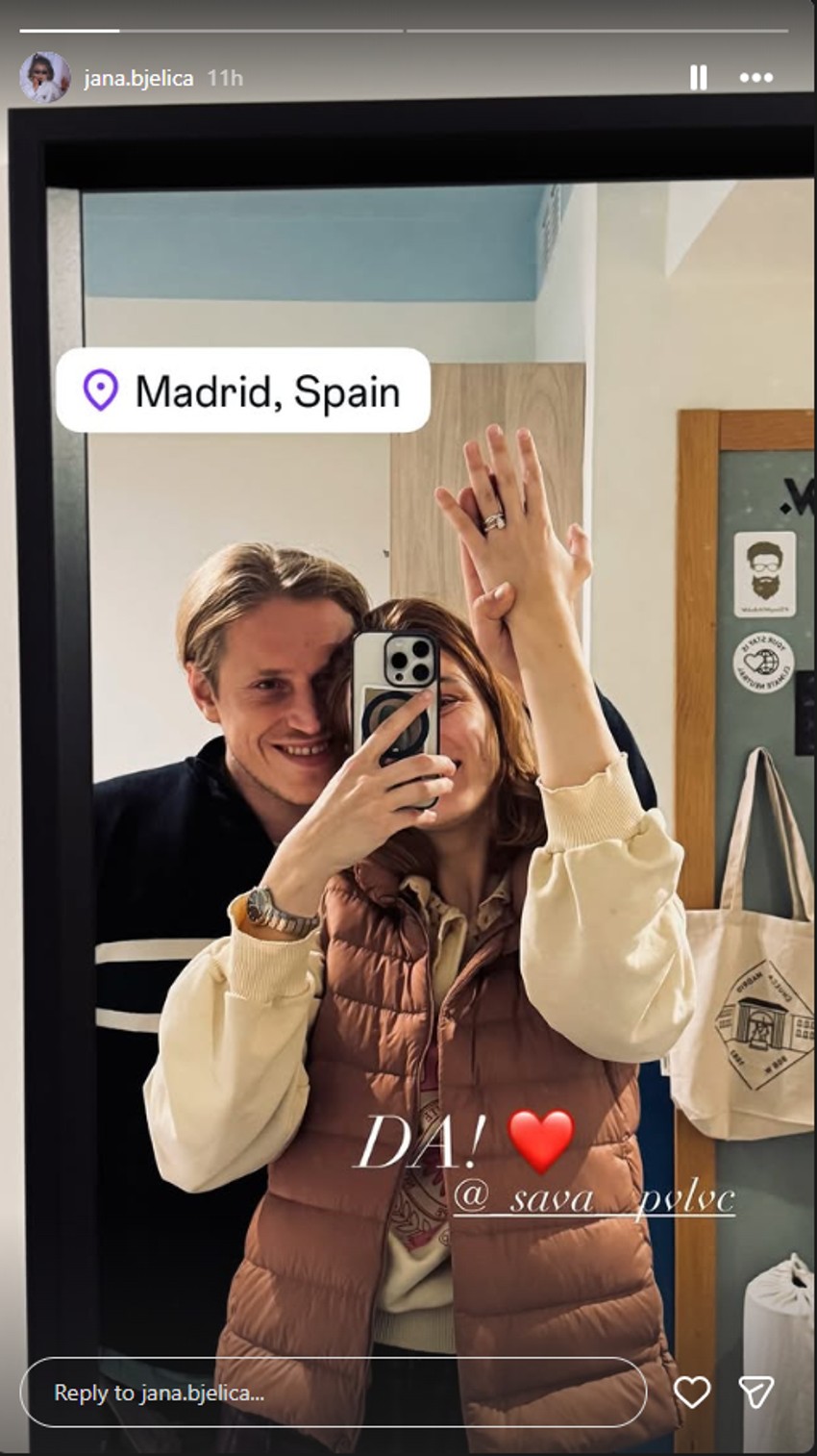817x1456 pixels.
Task: Open the mentioned @_sava__pvlvc profile
Action: (593, 1200)
